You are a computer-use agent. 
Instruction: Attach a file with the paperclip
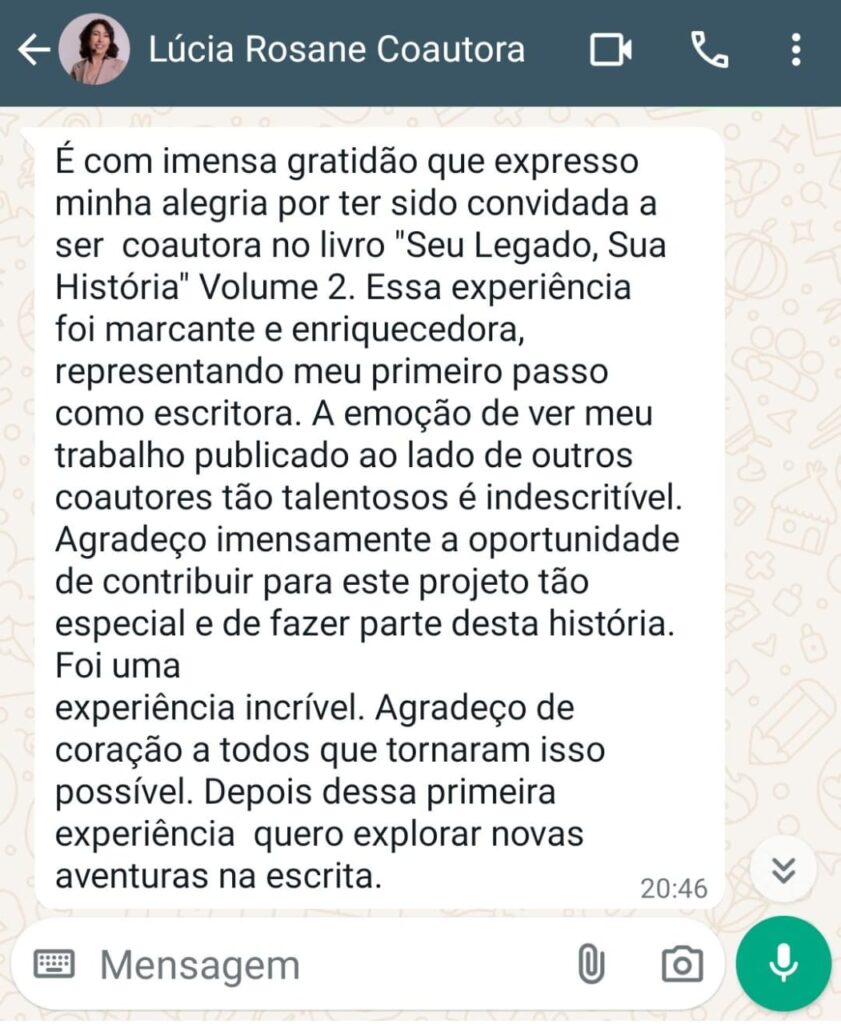tap(591, 964)
